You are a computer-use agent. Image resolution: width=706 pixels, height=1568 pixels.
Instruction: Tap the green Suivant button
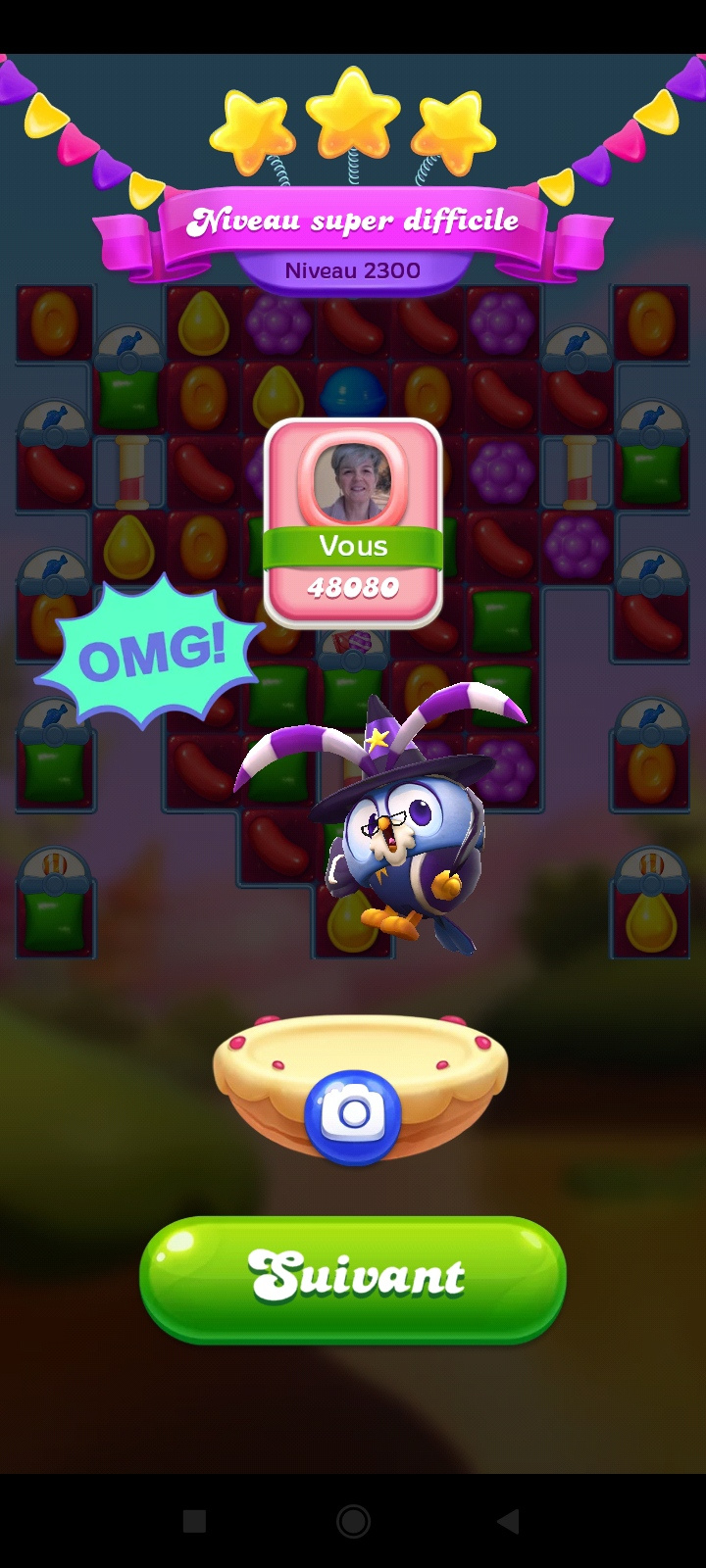353,1278
